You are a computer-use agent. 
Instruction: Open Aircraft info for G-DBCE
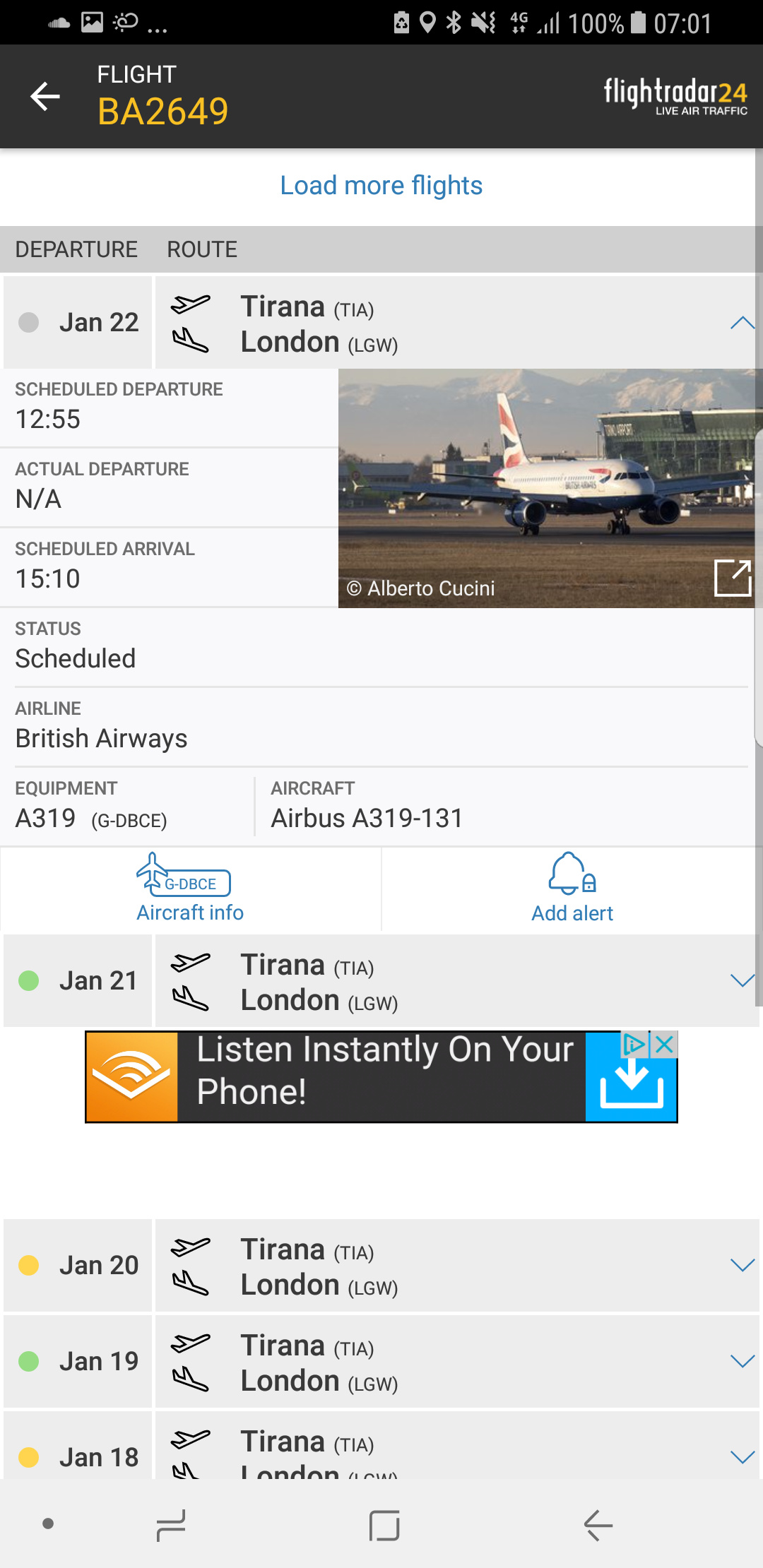[190, 889]
